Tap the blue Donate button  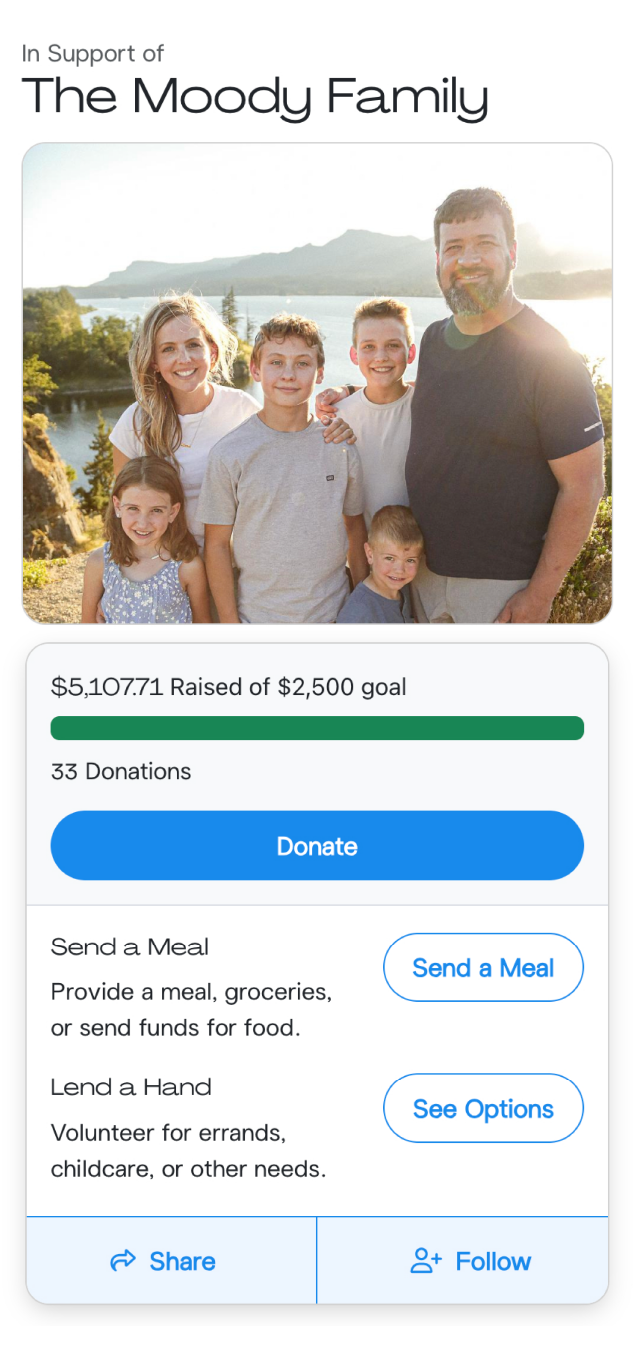(x=317, y=846)
